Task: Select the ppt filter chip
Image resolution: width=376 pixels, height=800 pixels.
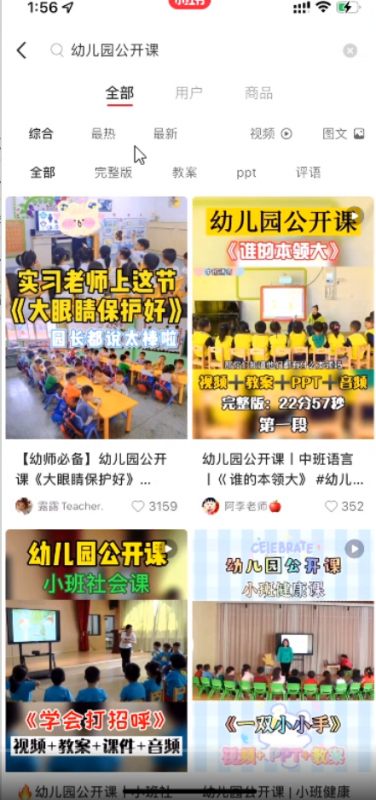Action: coord(246,173)
